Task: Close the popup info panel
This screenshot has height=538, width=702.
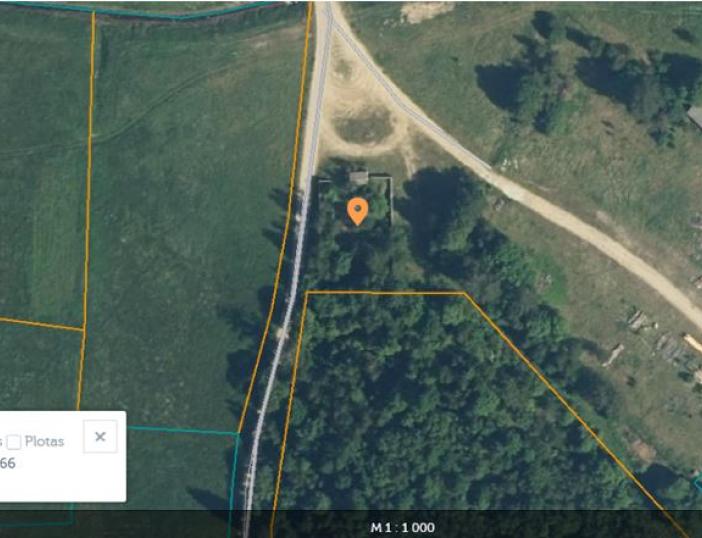Action: (100, 437)
